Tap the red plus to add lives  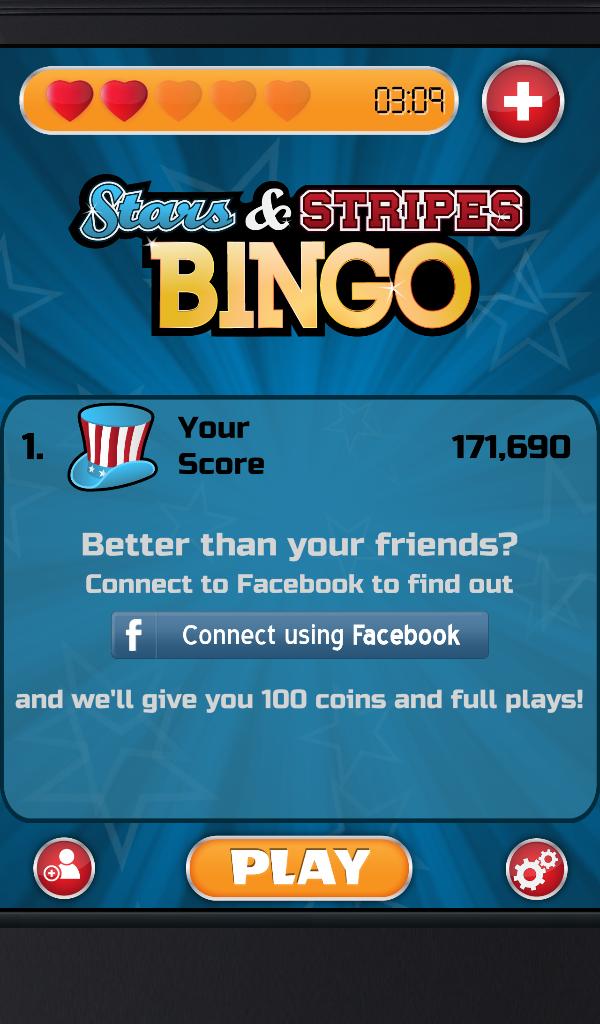[x=523, y=101]
